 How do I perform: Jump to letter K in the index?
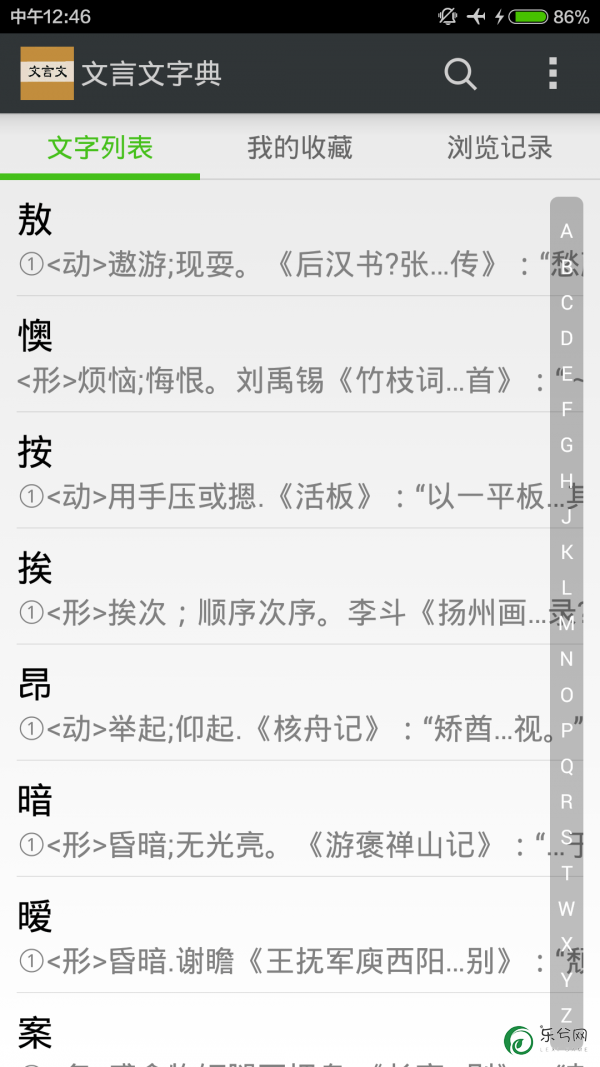tap(567, 552)
